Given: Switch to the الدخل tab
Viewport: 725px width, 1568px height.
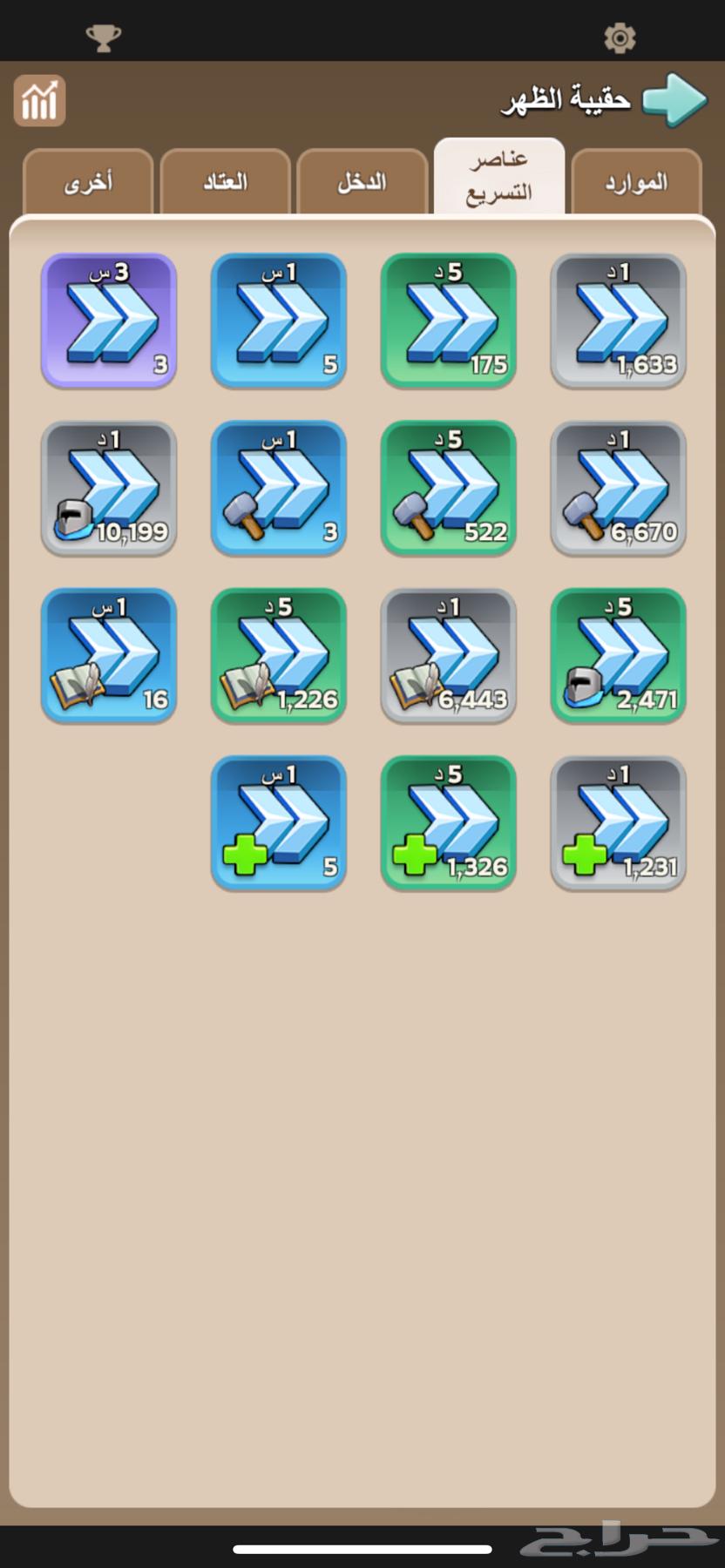Looking at the screenshot, I should tap(362, 182).
